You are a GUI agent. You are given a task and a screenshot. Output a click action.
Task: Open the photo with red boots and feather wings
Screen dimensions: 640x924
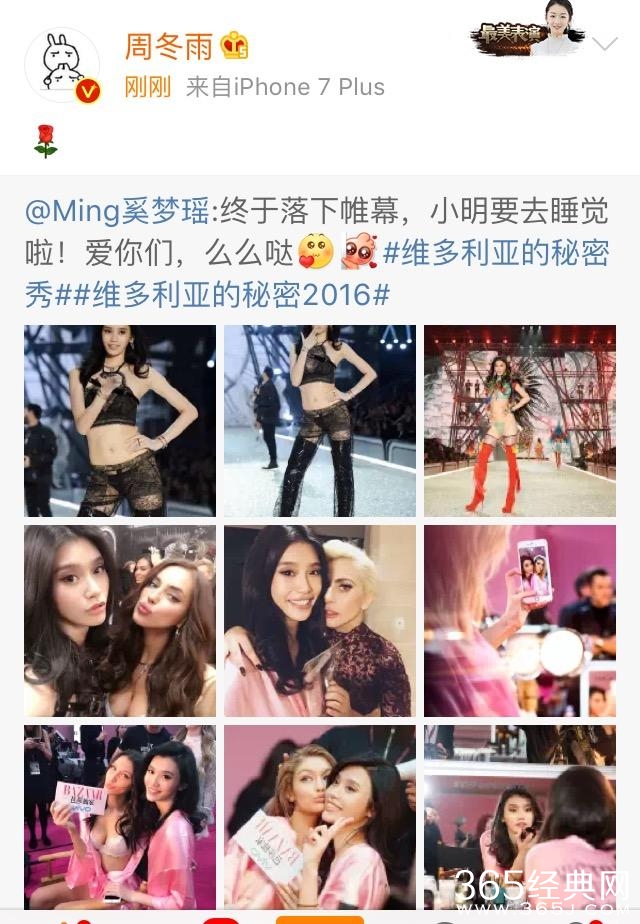point(519,420)
